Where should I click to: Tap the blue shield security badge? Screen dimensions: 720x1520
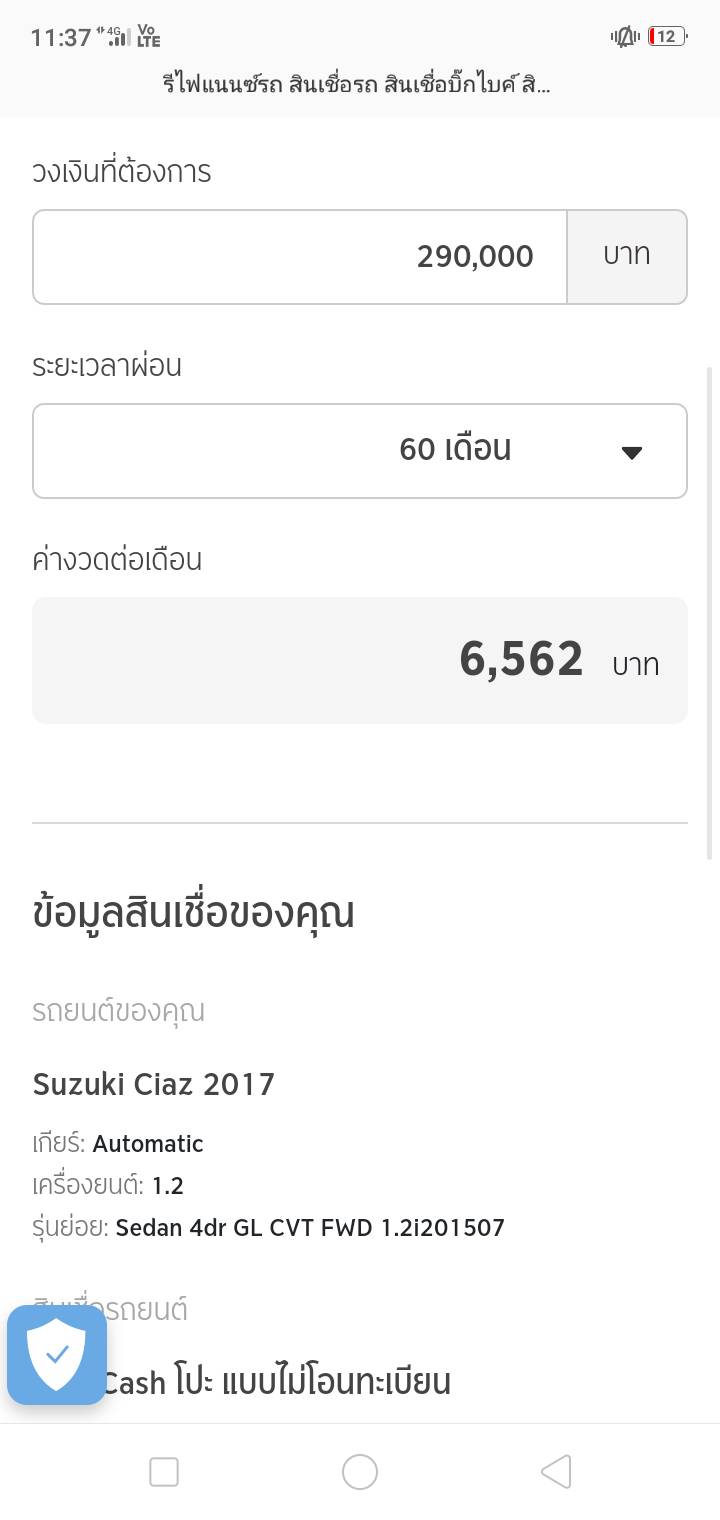pyautogui.click(x=57, y=1355)
